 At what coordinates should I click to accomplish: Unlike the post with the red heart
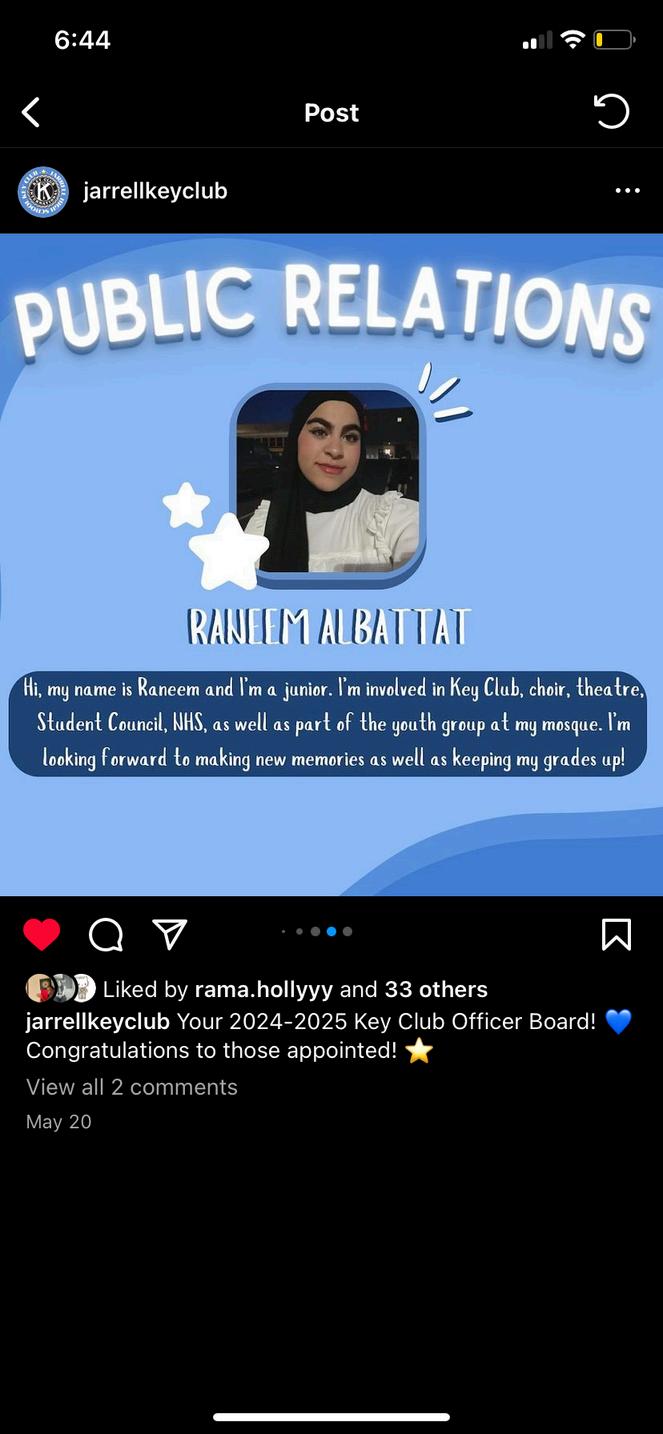[42, 935]
